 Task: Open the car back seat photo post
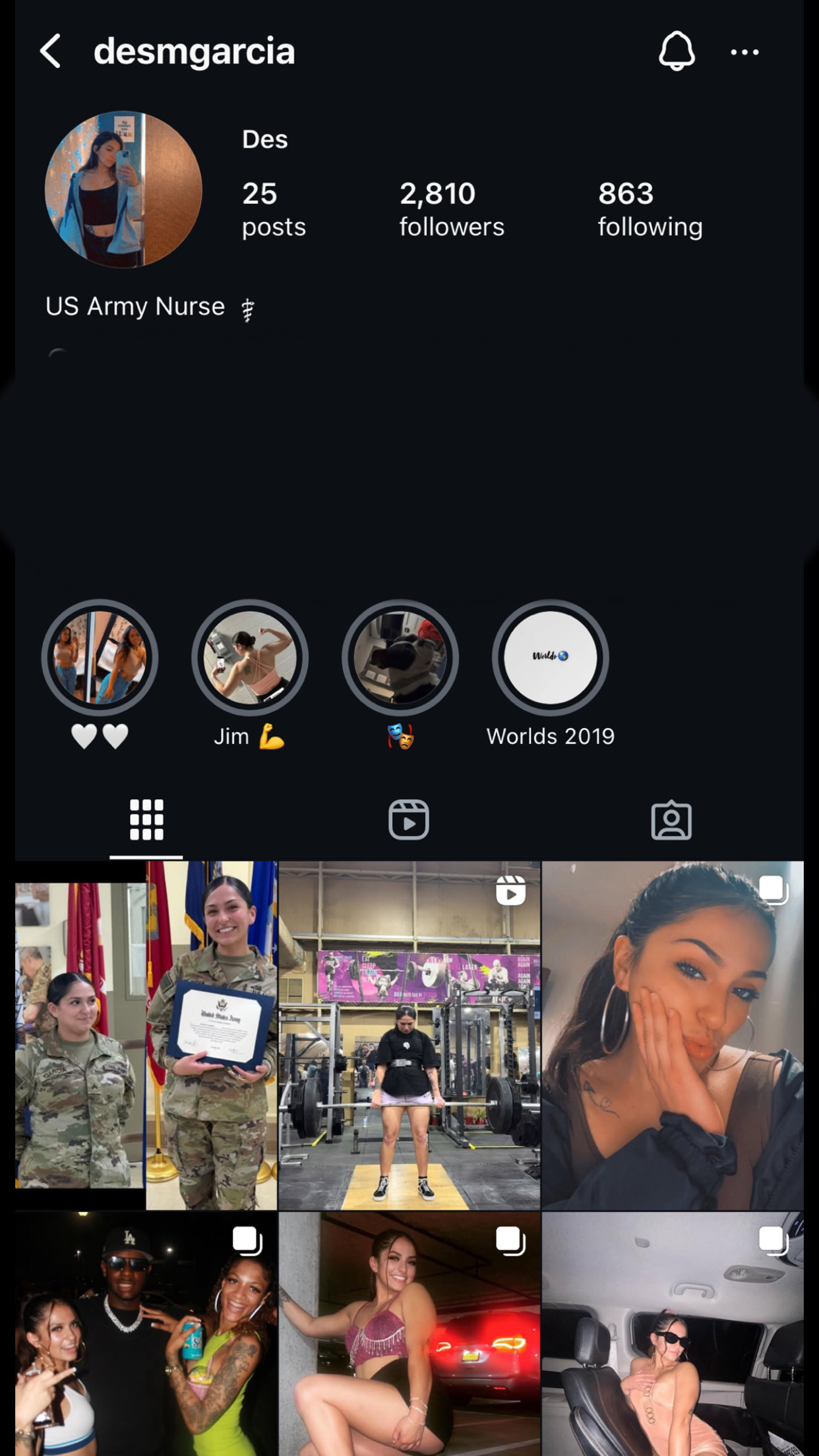point(673,1334)
